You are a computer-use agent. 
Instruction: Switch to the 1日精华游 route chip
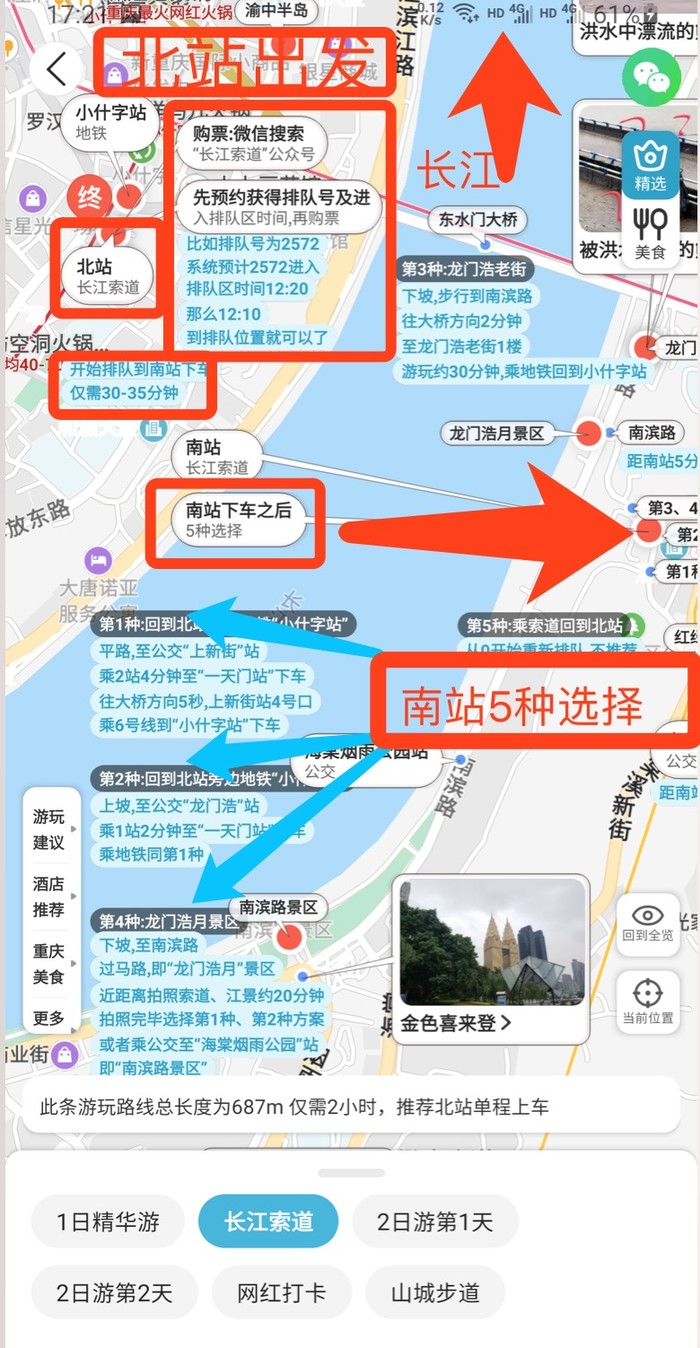click(x=108, y=1221)
